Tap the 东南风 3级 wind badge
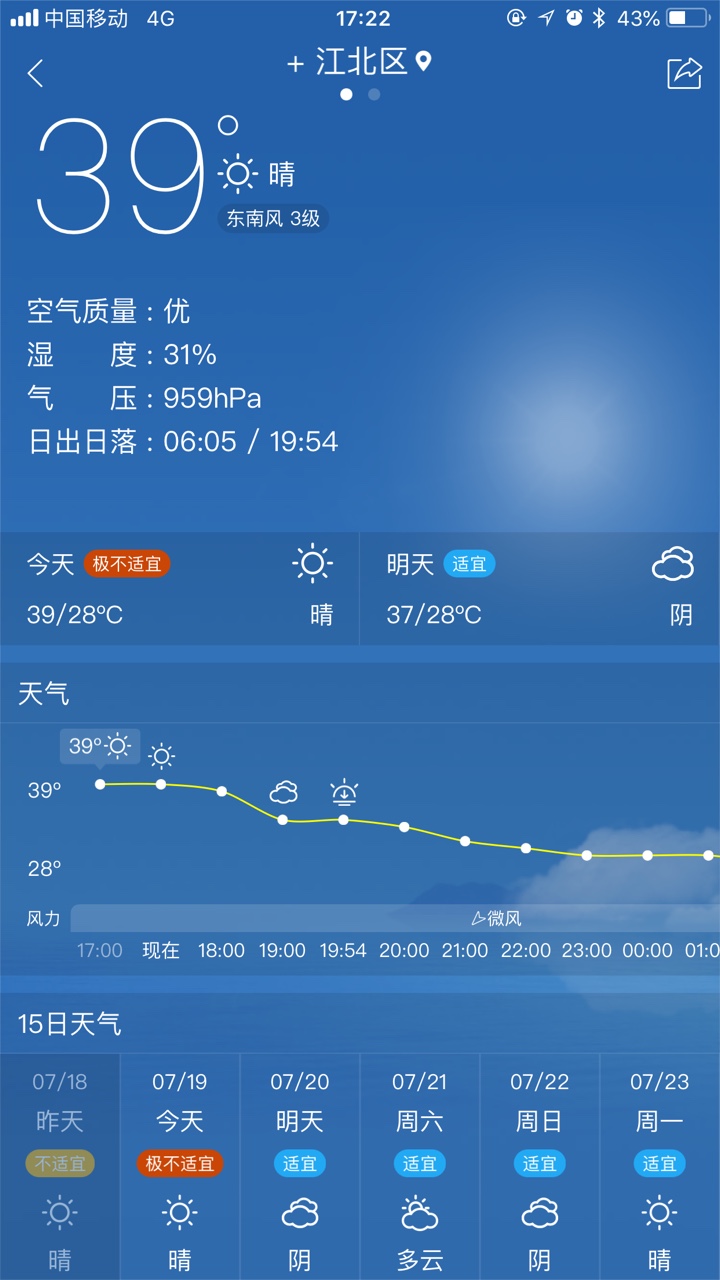Image resolution: width=720 pixels, height=1280 pixels. point(273,218)
